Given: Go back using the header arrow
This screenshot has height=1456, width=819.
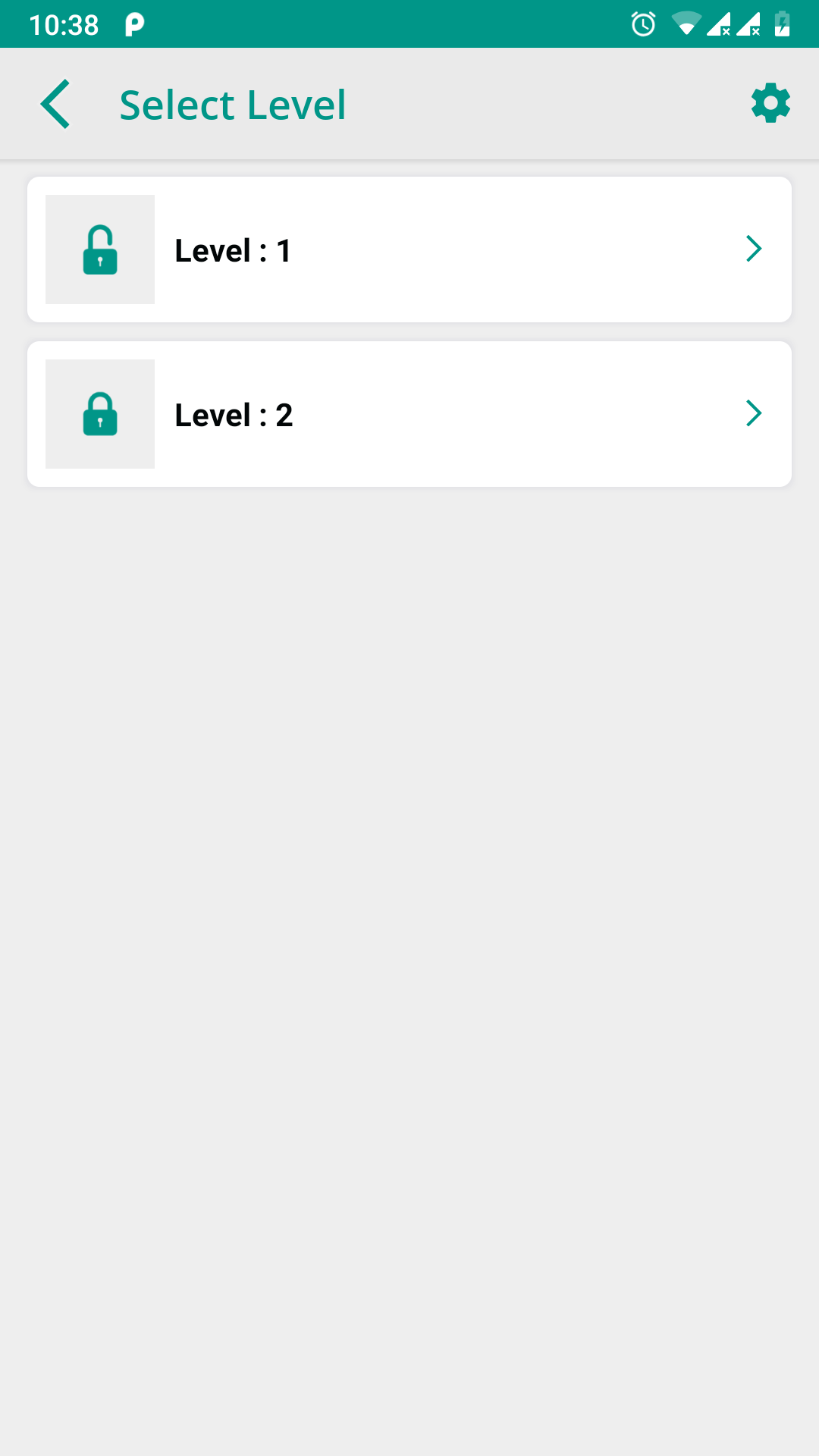Looking at the screenshot, I should point(55,104).
